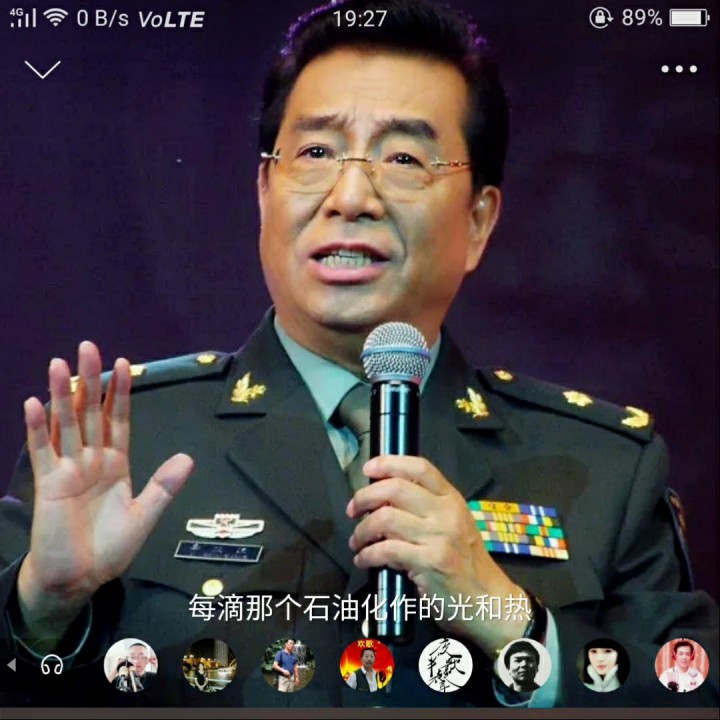Open the avatar of man standing outdoors

(x=288, y=665)
